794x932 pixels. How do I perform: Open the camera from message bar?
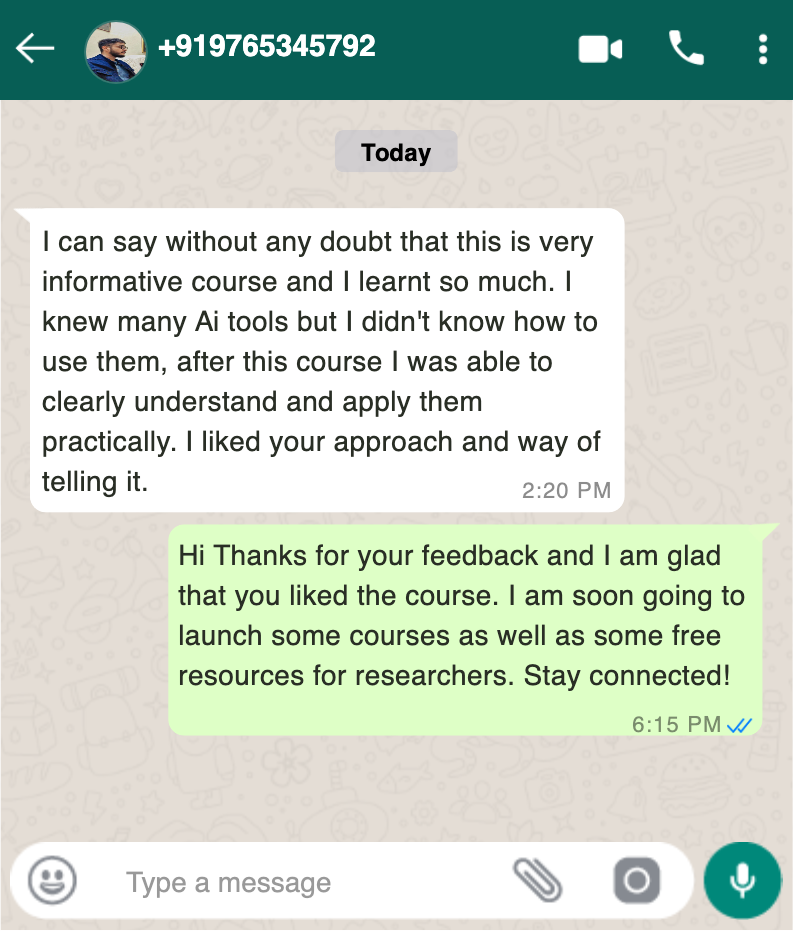pyautogui.click(x=637, y=881)
